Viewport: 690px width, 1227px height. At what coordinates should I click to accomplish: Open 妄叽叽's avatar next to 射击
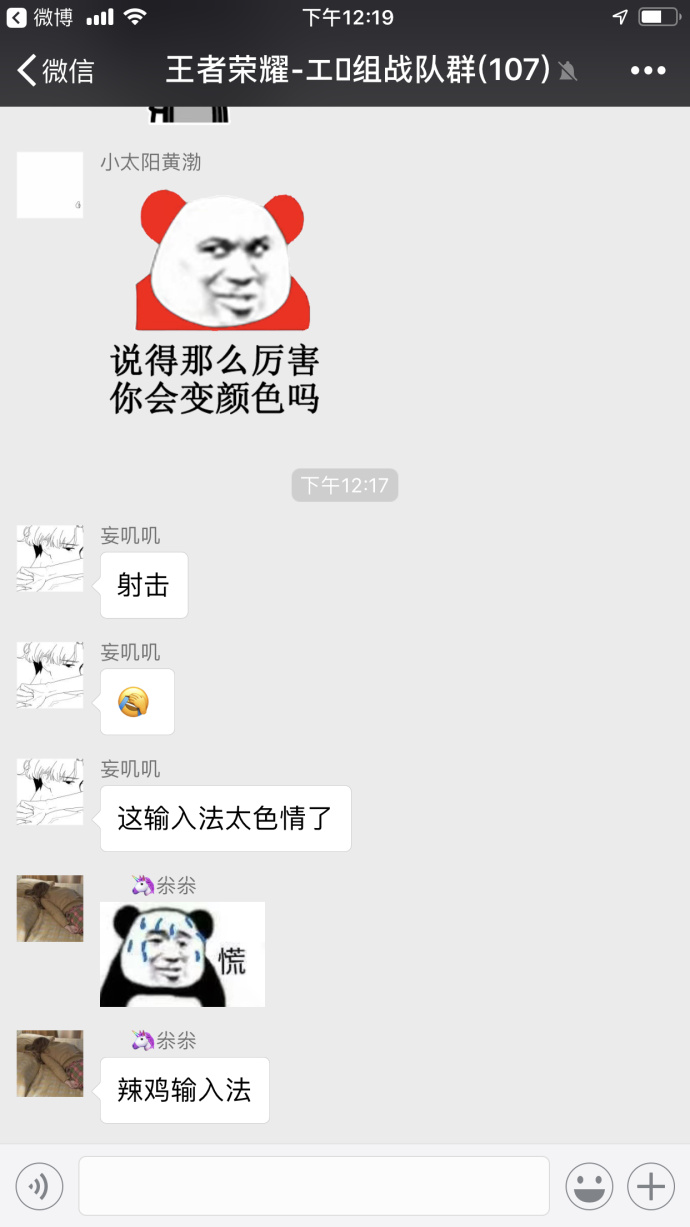pyautogui.click(x=50, y=558)
